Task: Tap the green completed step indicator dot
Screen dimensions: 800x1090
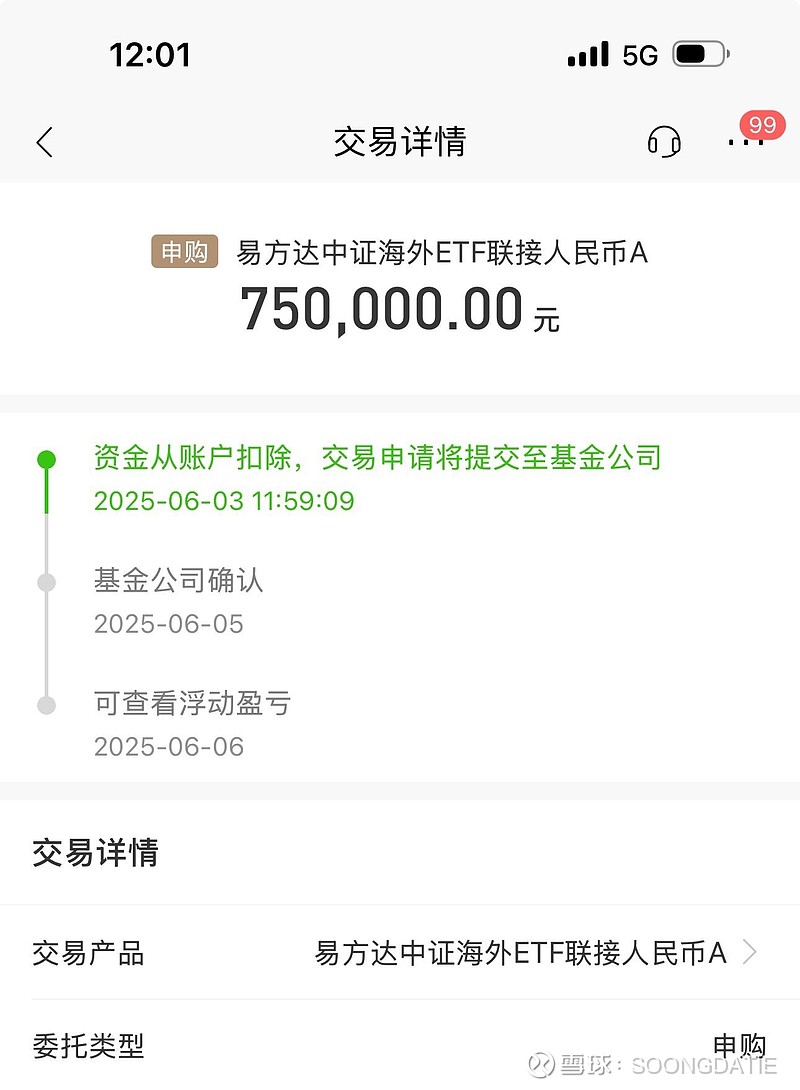Action: tap(46, 456)
